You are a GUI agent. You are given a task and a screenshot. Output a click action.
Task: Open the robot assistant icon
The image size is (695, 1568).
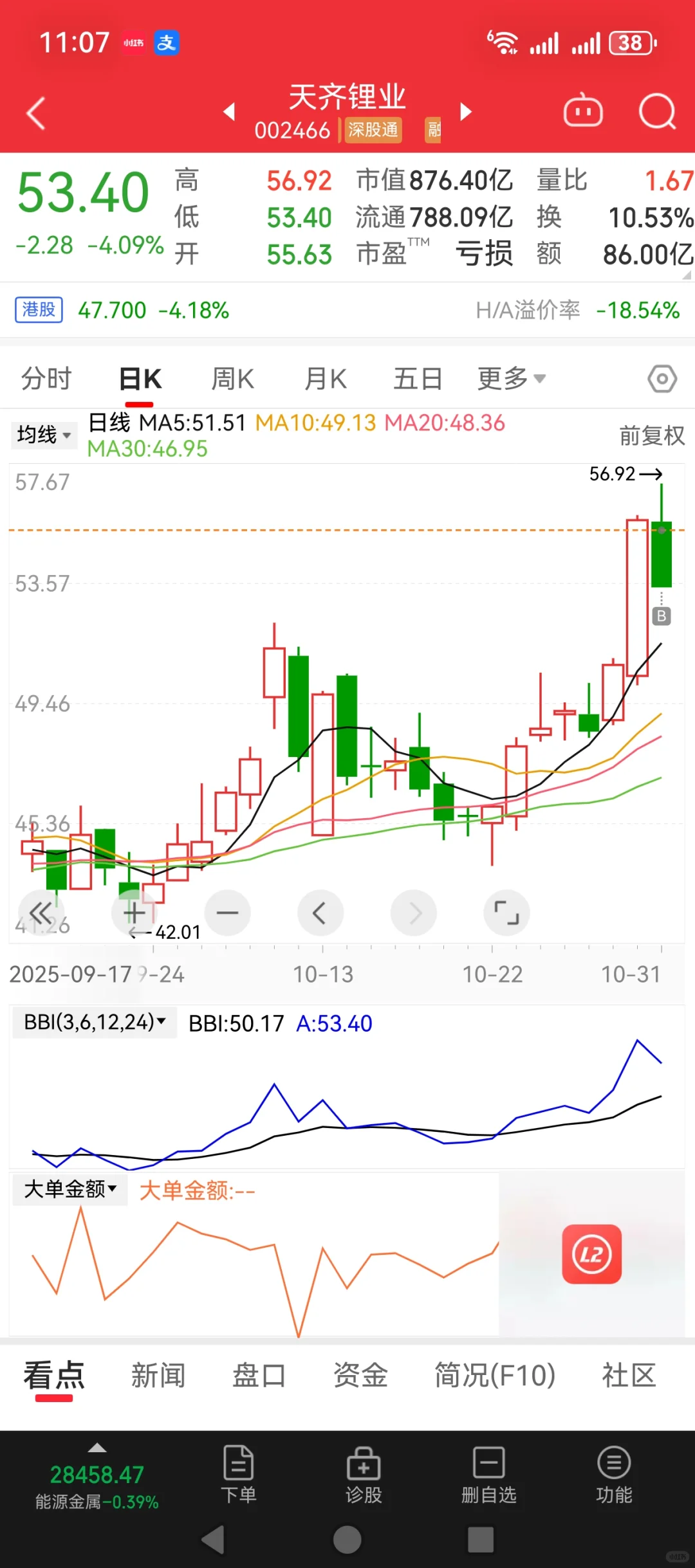(x=583, y=112)
